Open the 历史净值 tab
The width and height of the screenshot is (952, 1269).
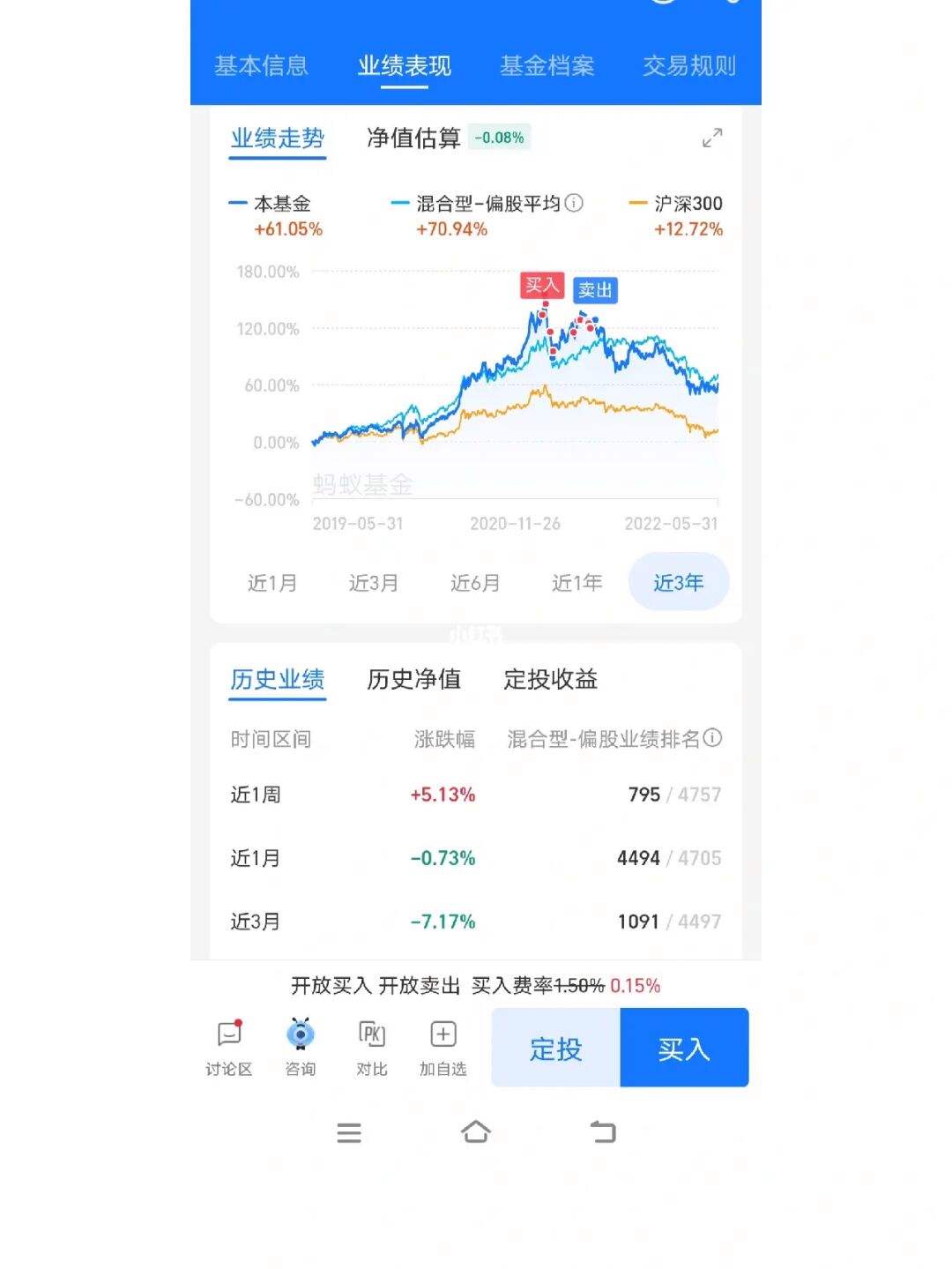(x=413, y=679)
